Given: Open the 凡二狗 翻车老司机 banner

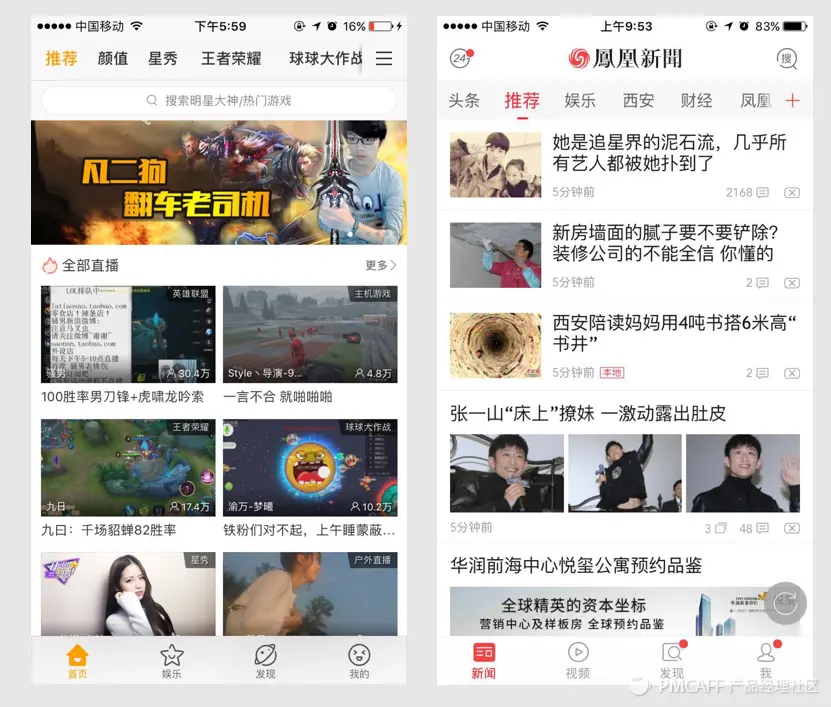Looking at the screenshot, I should [218, 182].
